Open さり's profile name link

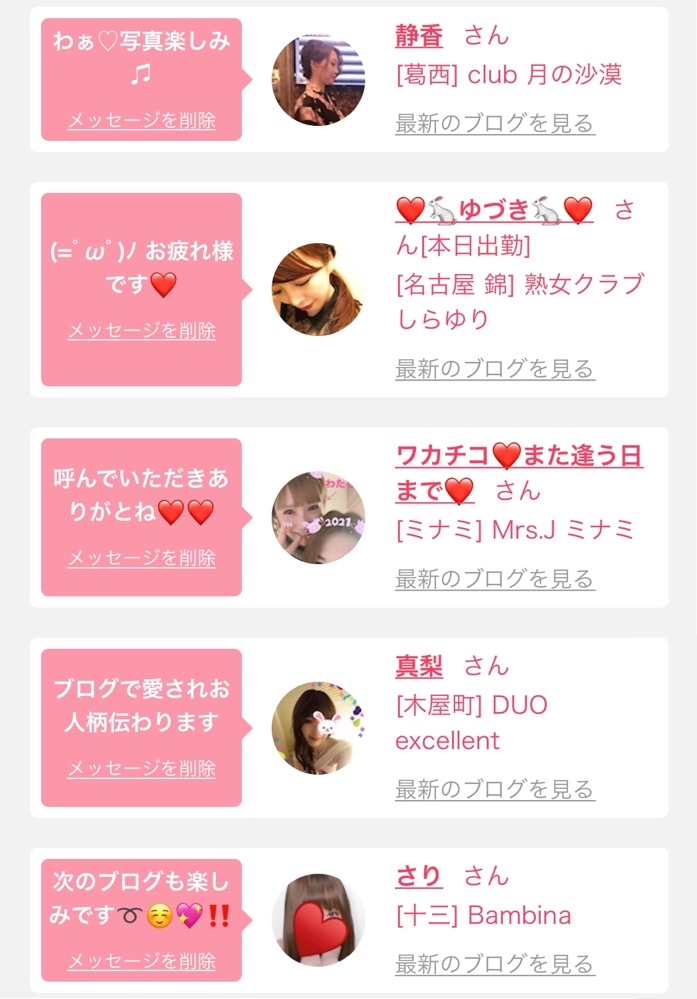pos(418,876)
